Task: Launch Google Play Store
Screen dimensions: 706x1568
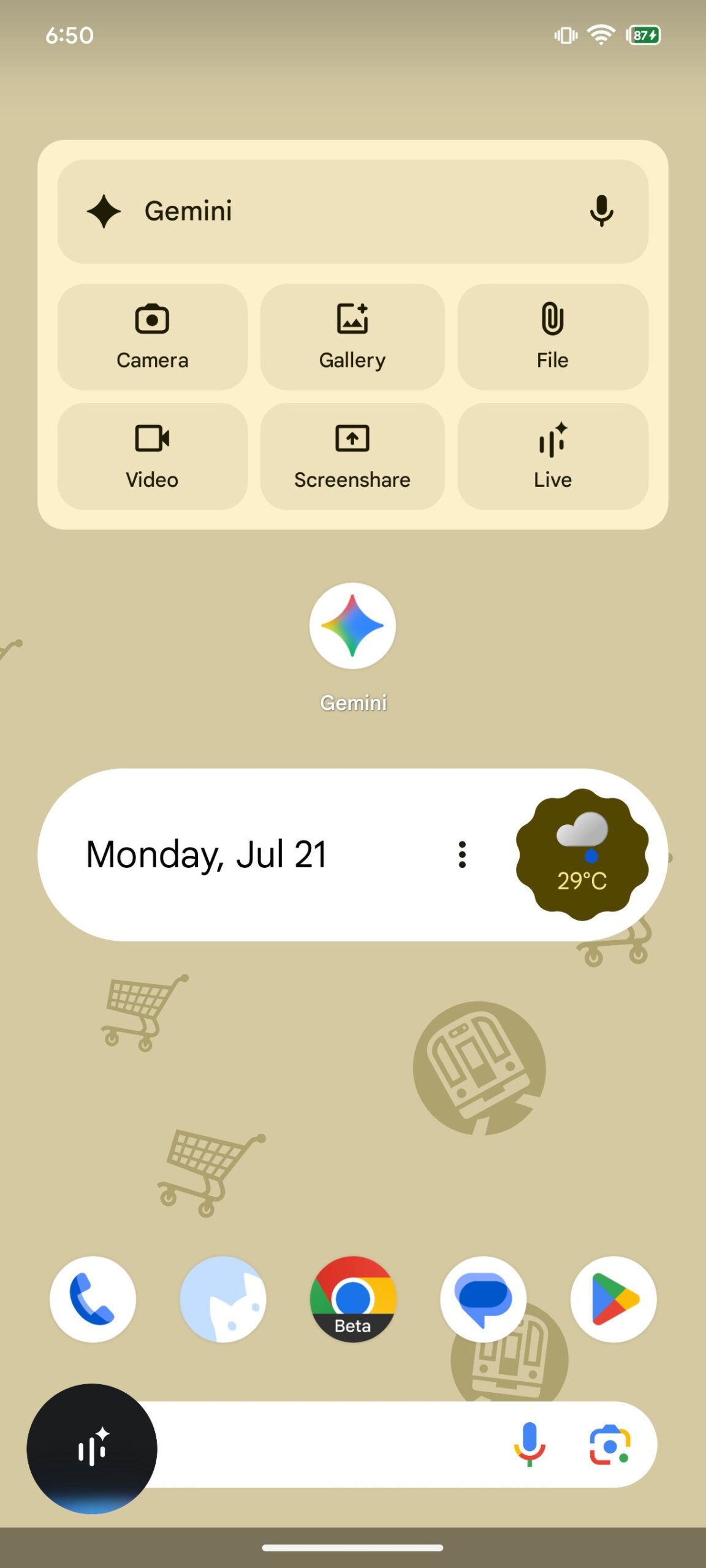Action: pyautogui.click(x=613, y=1299)
